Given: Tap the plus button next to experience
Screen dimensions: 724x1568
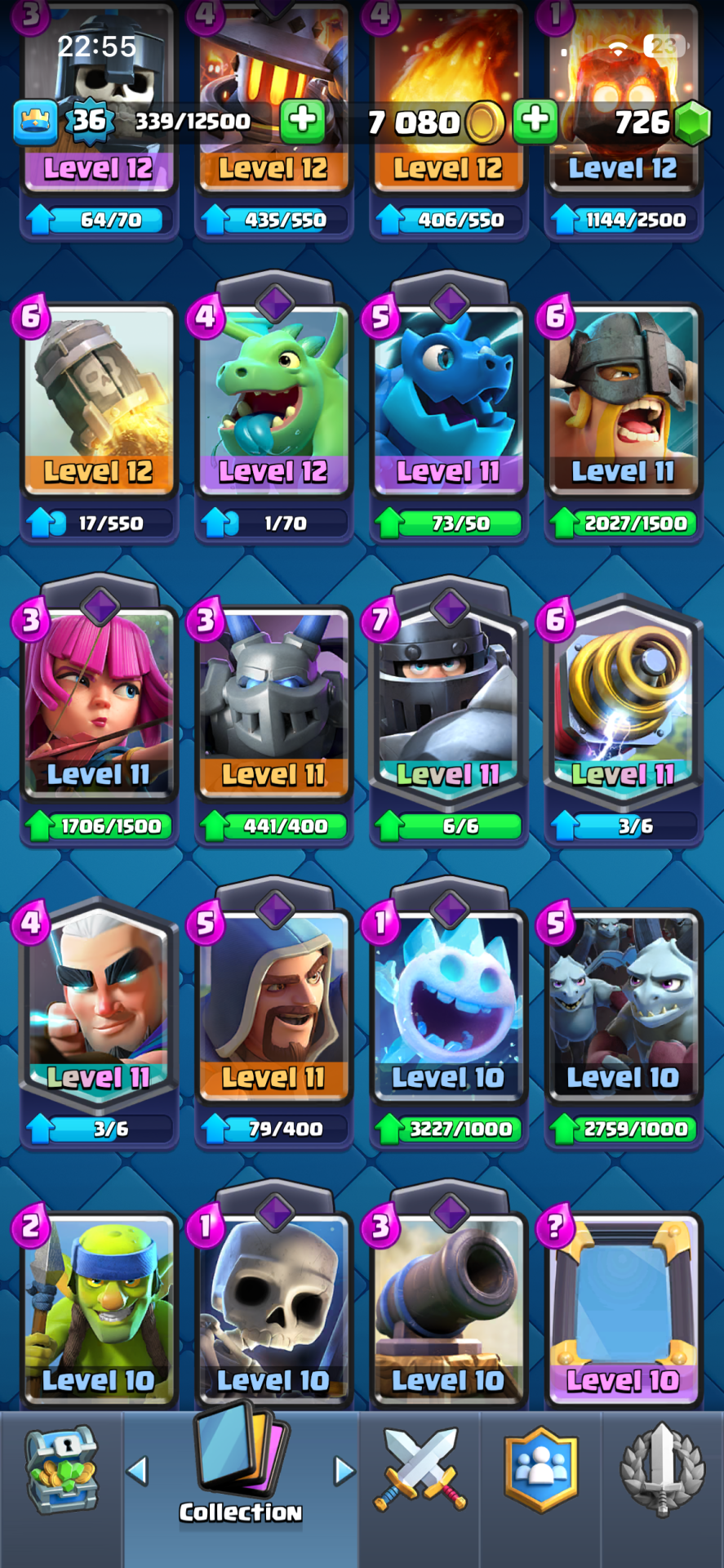Looking at the screenshot, I should point(302,121).
